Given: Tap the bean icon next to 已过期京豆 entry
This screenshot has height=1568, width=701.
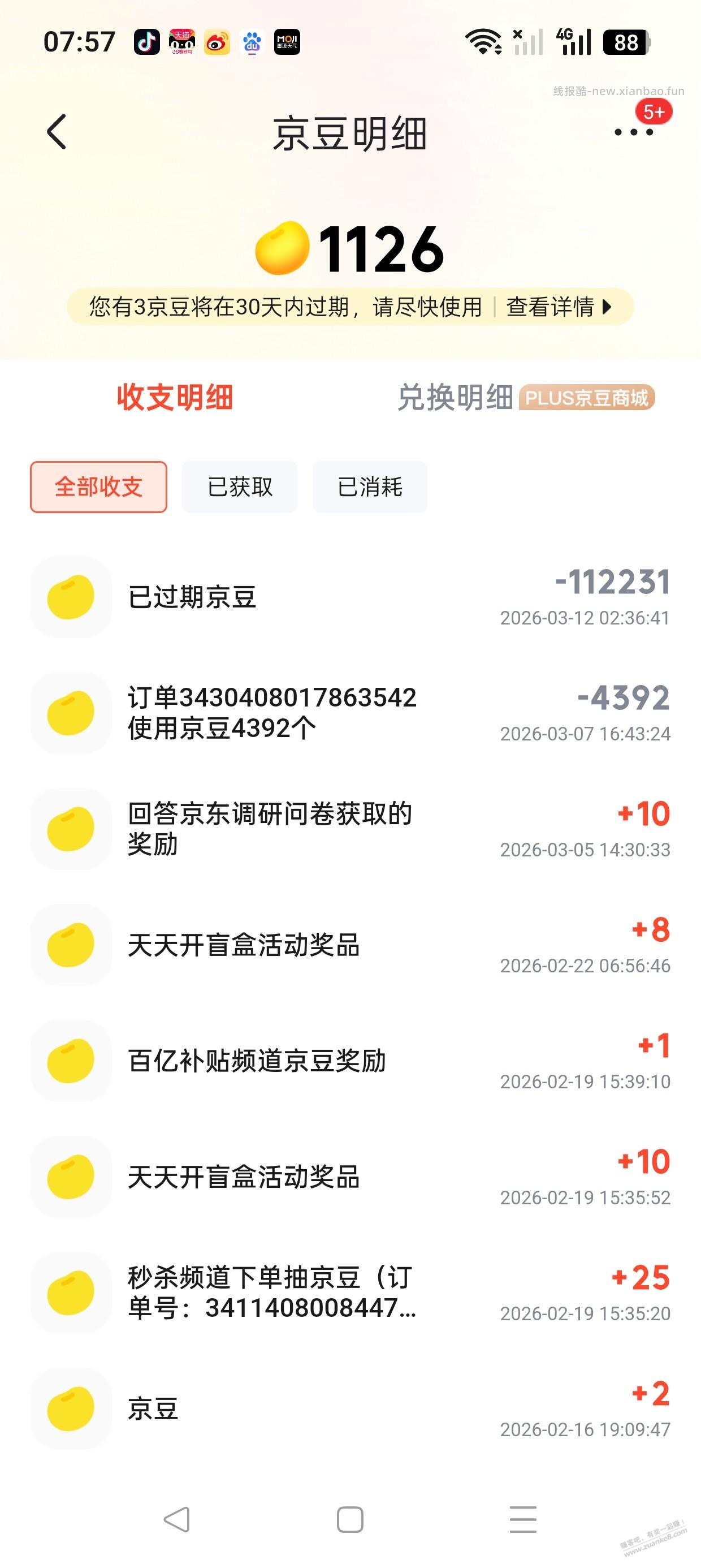Looking at the screenshot, I should point(71,597).
